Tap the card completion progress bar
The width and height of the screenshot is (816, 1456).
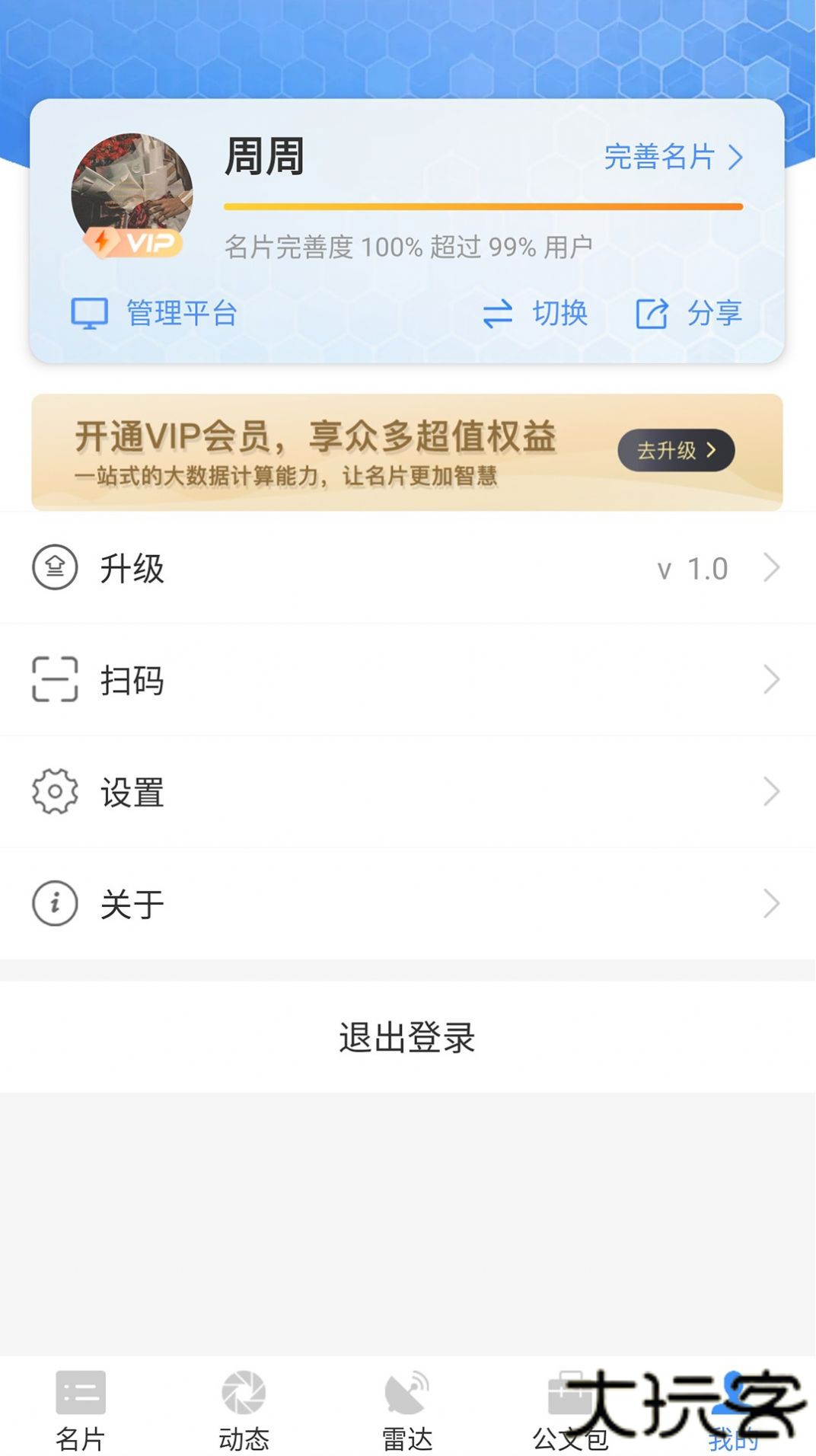pyautogui.click(x=482, y=206)
